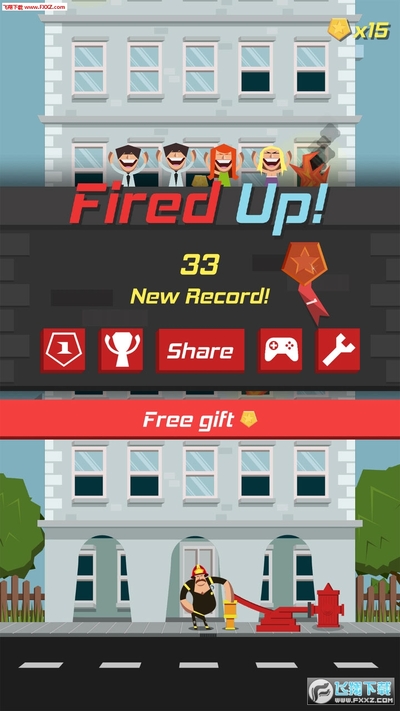
Task: Open the trophy achievements button
Action: (x=122, y=351)
